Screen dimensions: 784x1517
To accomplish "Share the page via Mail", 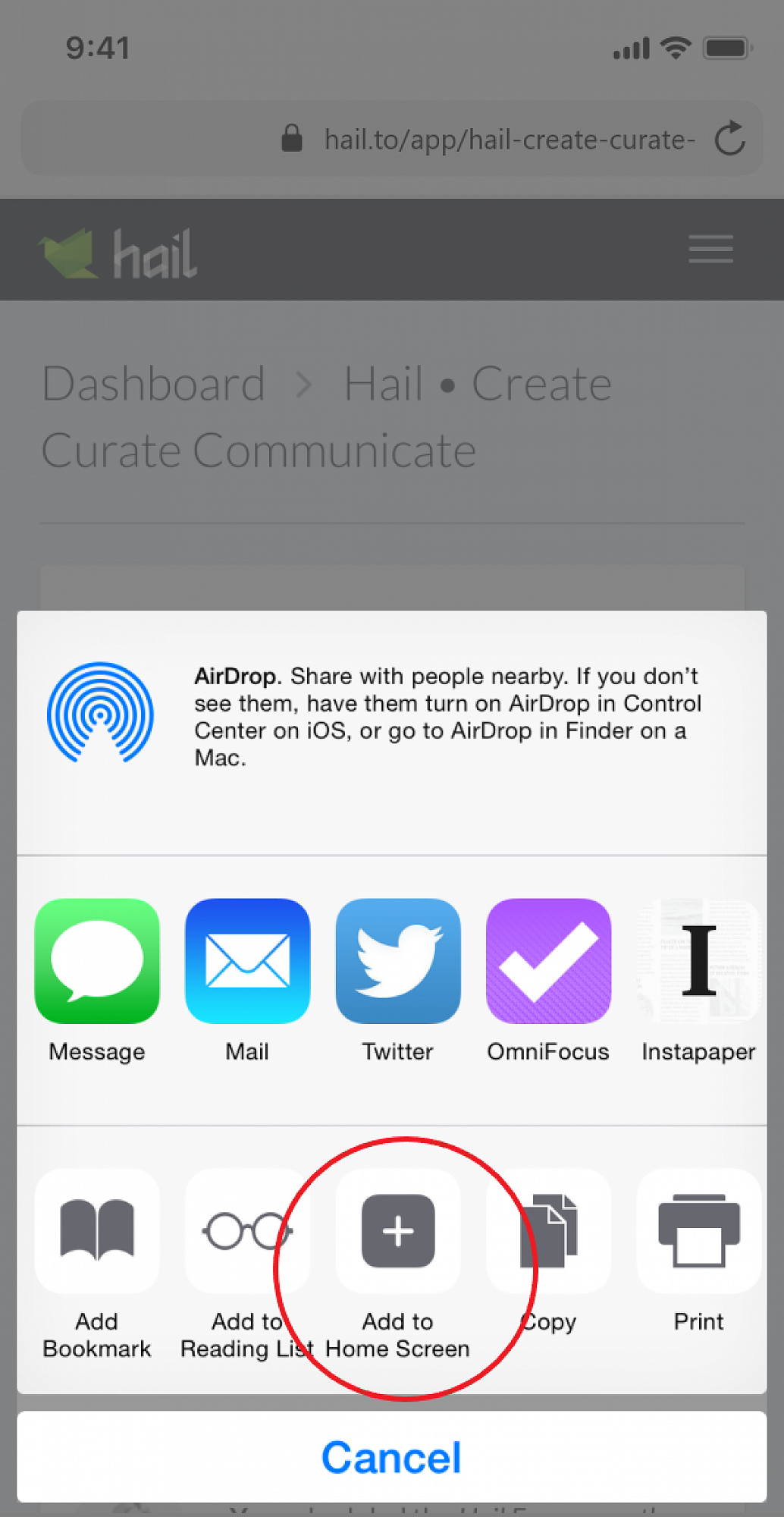I will (247, 961).
